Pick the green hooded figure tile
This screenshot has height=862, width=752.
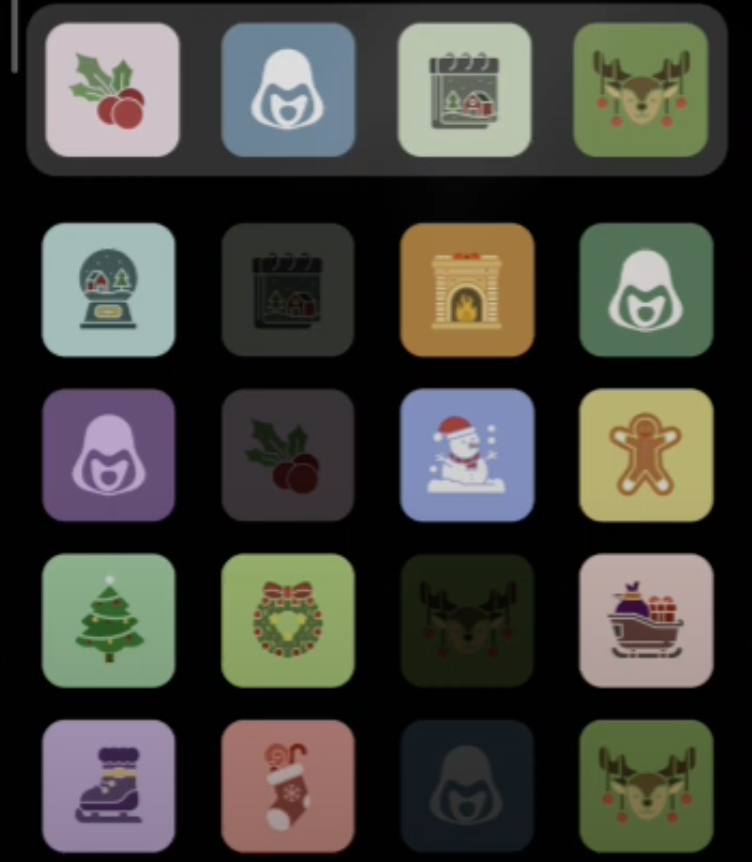click(x=646, y=290)
